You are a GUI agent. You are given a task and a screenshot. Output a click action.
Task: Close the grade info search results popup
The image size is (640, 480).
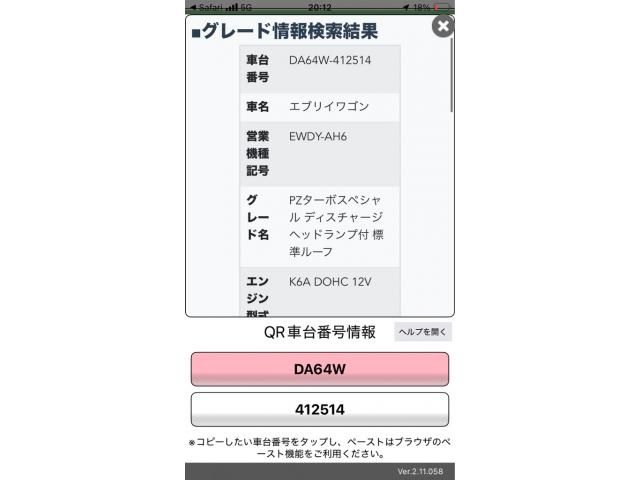click(x=443, y=26)
